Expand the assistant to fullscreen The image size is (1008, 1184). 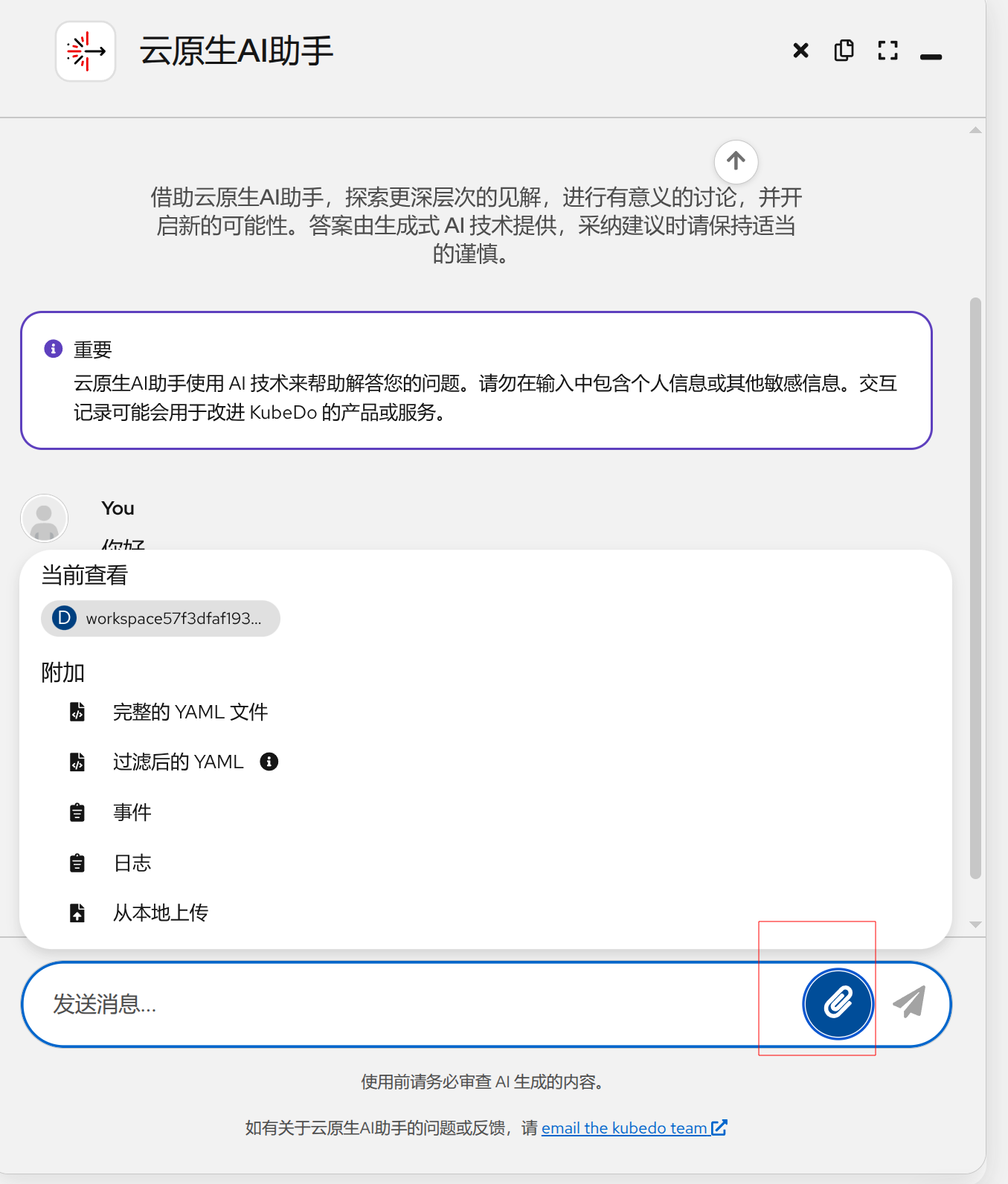point(887,51)
